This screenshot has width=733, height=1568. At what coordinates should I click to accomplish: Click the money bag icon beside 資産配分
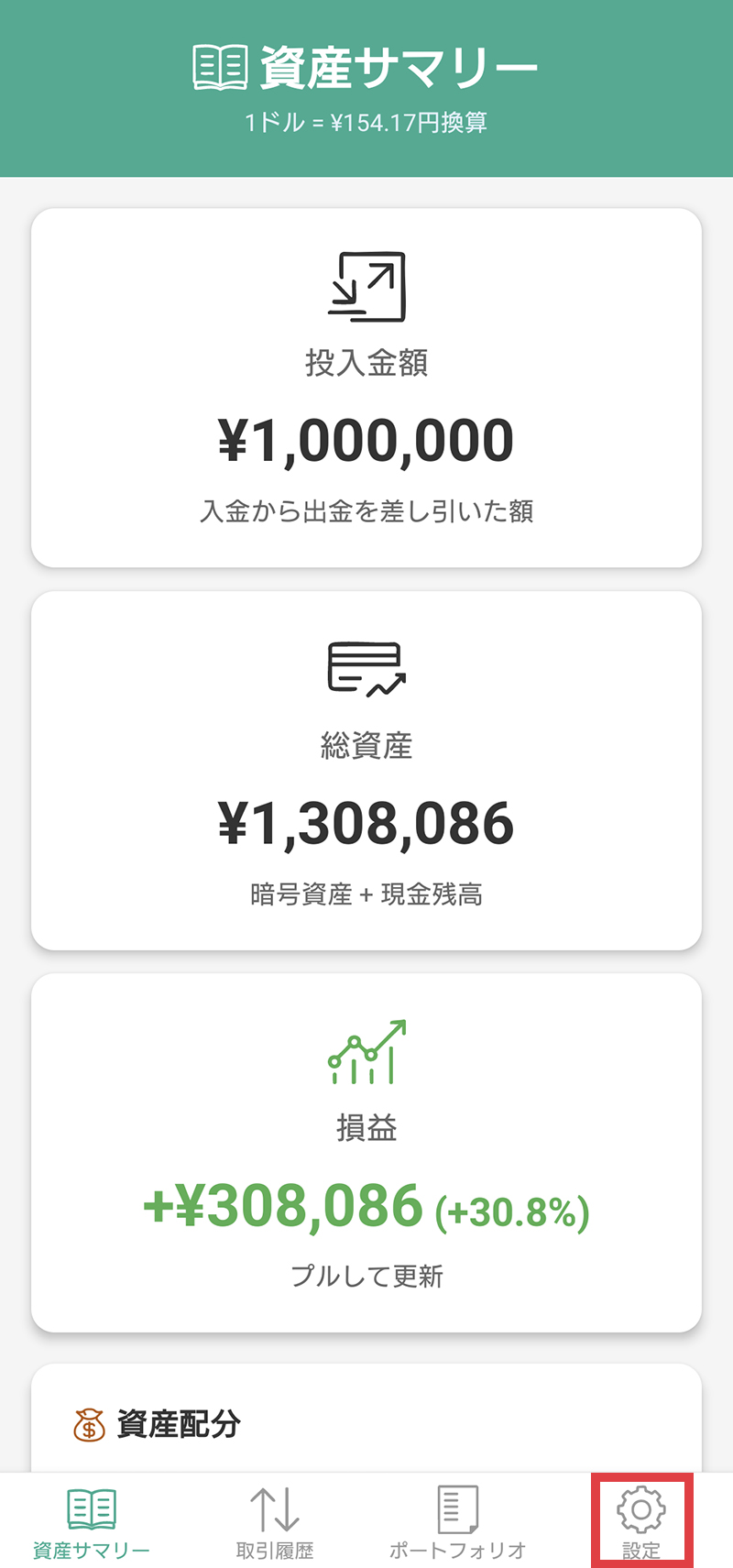(88, 1421)
